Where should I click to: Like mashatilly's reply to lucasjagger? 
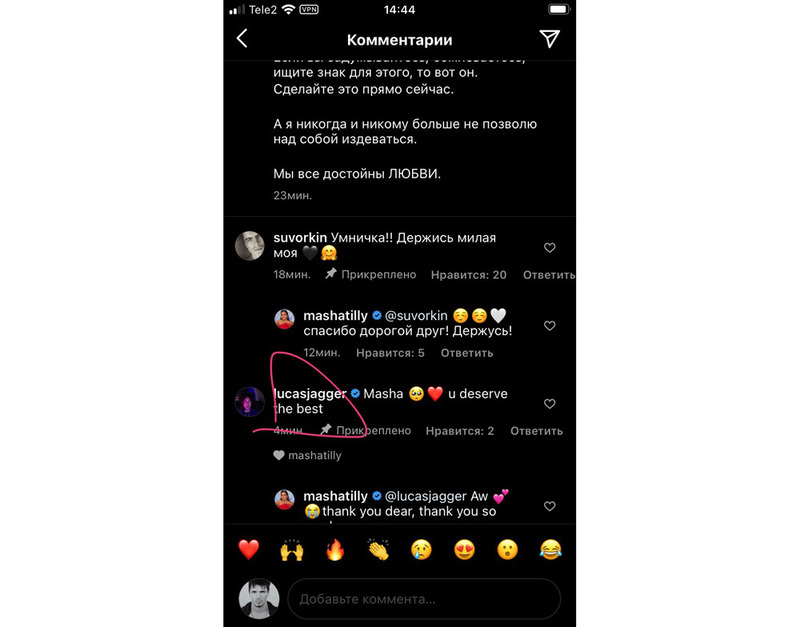pos(549,507)
